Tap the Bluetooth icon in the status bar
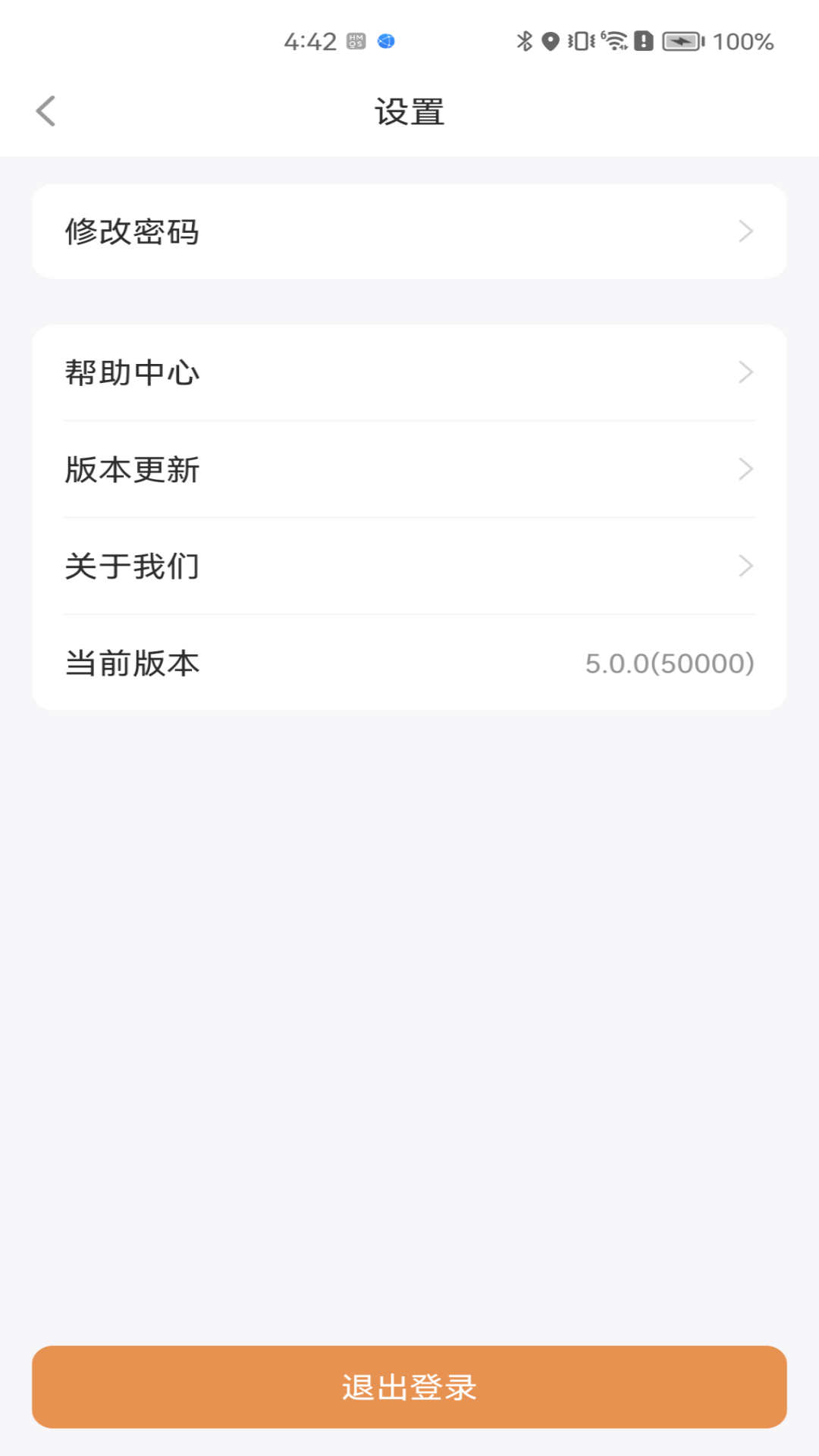819x1456 pixels. click(523, 42)
